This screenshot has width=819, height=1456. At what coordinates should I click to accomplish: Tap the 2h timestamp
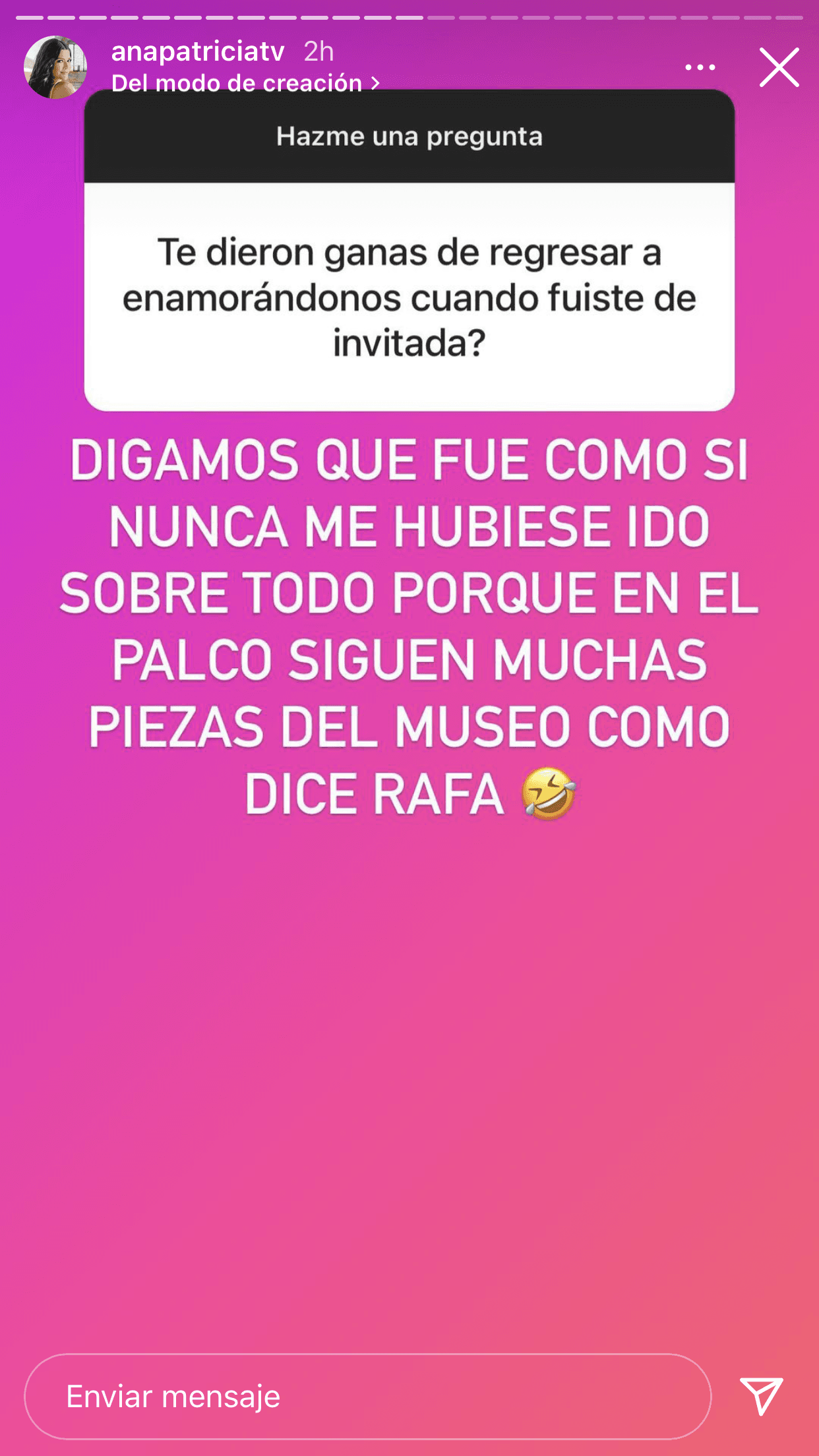(318, 51)
